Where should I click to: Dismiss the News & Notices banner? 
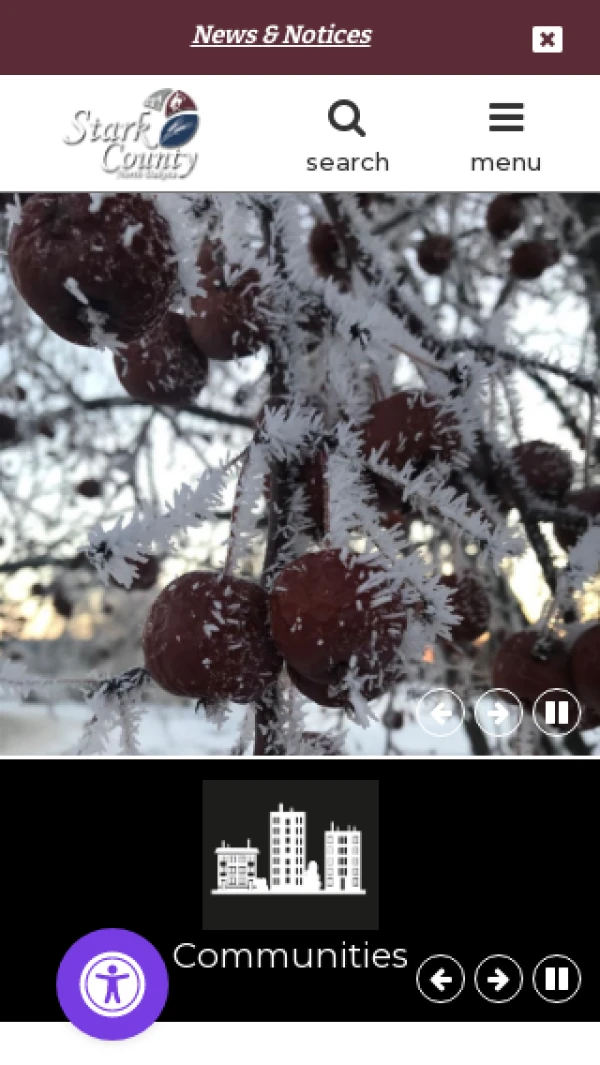coord(547,39)
